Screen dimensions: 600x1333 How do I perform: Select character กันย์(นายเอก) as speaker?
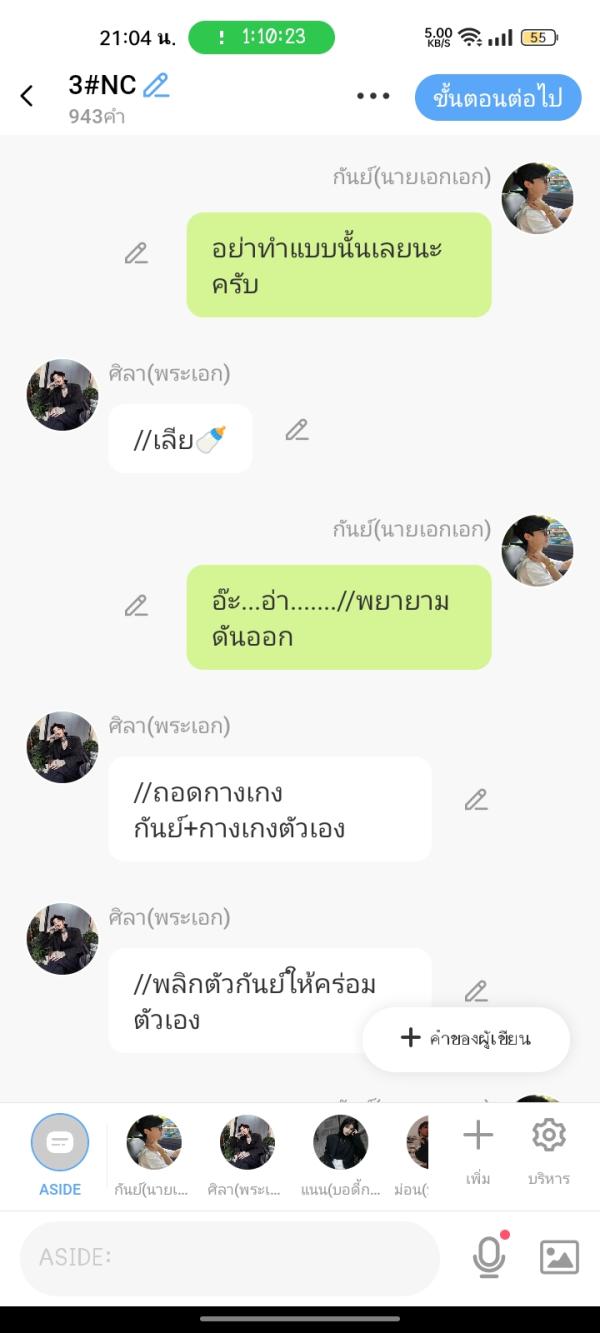pyautogui.click(x=154, y=1143)
